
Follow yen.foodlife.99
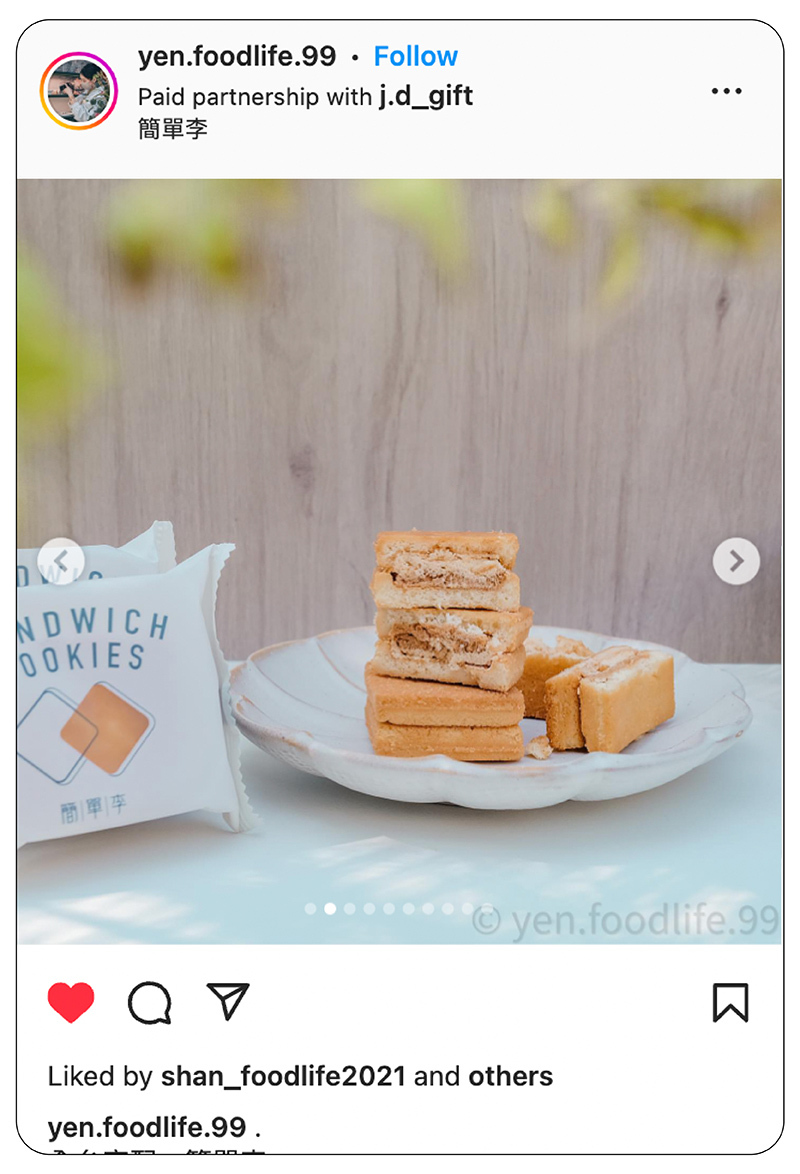(x=416, y=56)
